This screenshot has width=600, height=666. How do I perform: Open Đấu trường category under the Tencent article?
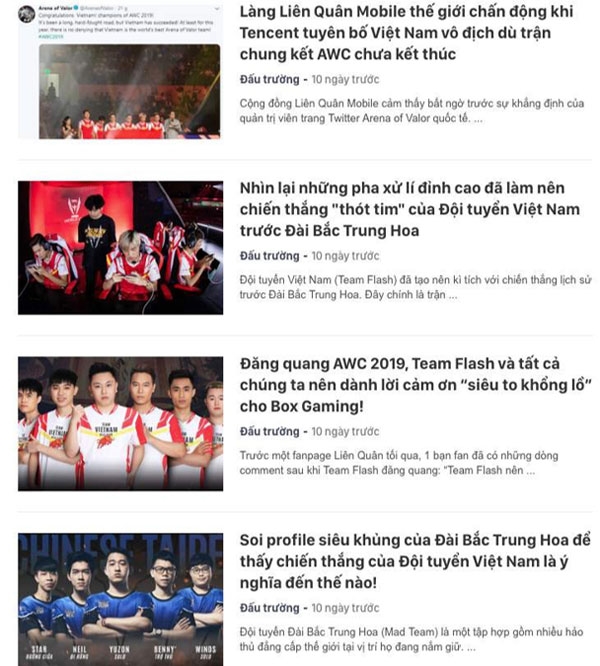[269, 78]
